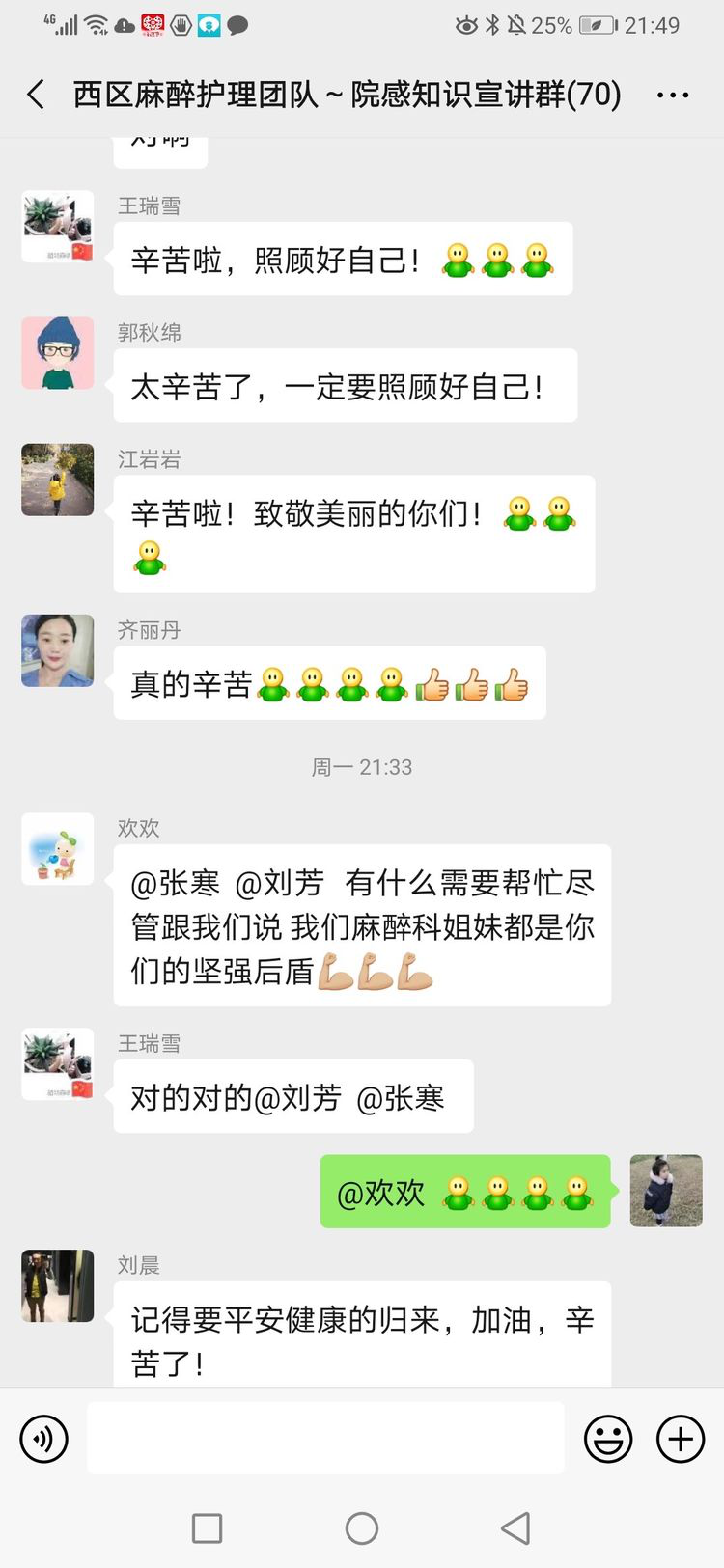Image resolution: width=724 pixels, height=1568 pixels.
Task: Open the emoji sticker panel
Action: tap(608, 1439)
